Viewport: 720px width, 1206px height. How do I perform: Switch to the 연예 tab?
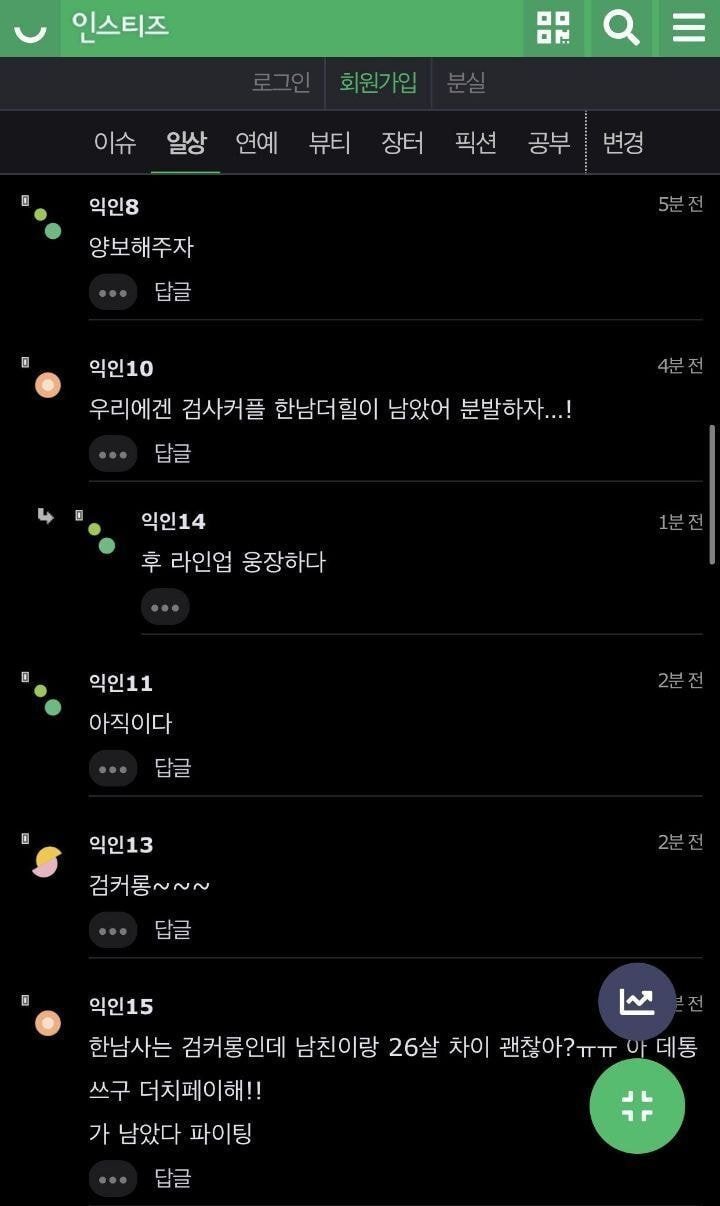point(257,143)
